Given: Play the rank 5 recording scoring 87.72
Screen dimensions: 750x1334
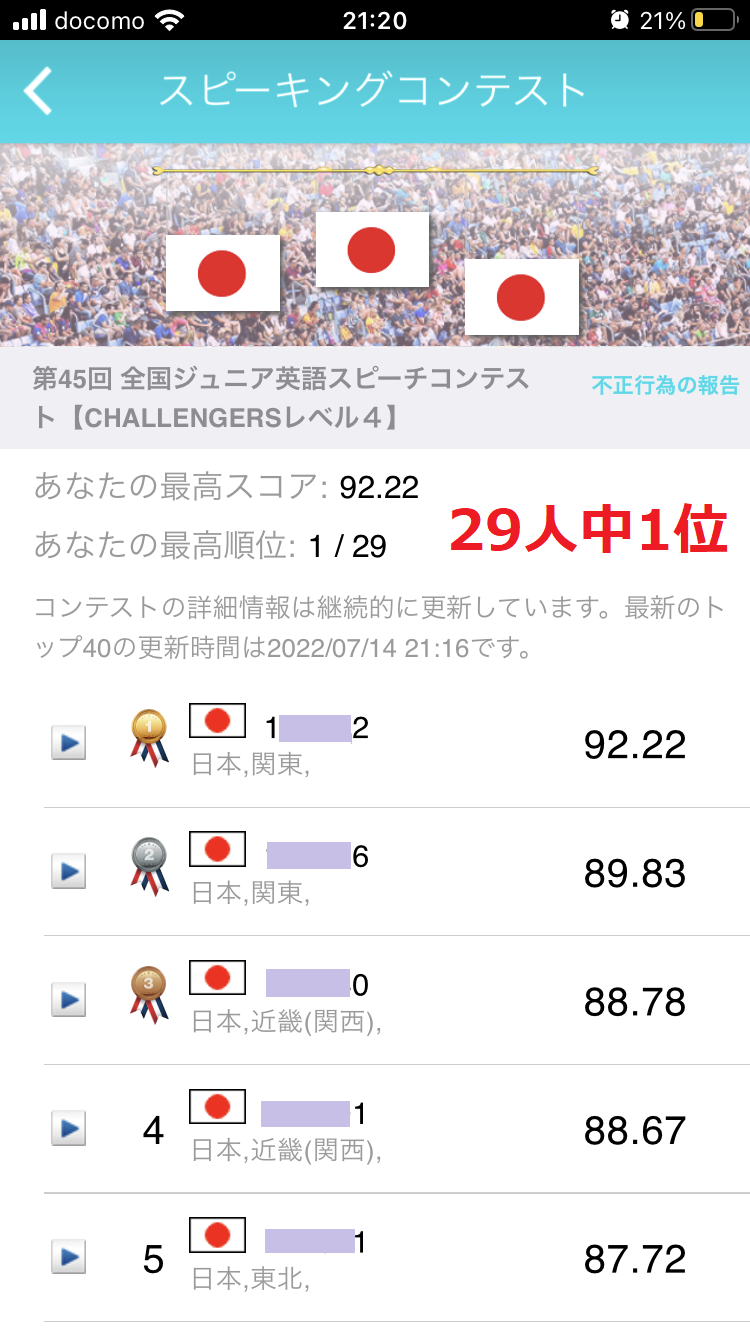Looking at the screenshot, I should click(x=69, y=1257).
